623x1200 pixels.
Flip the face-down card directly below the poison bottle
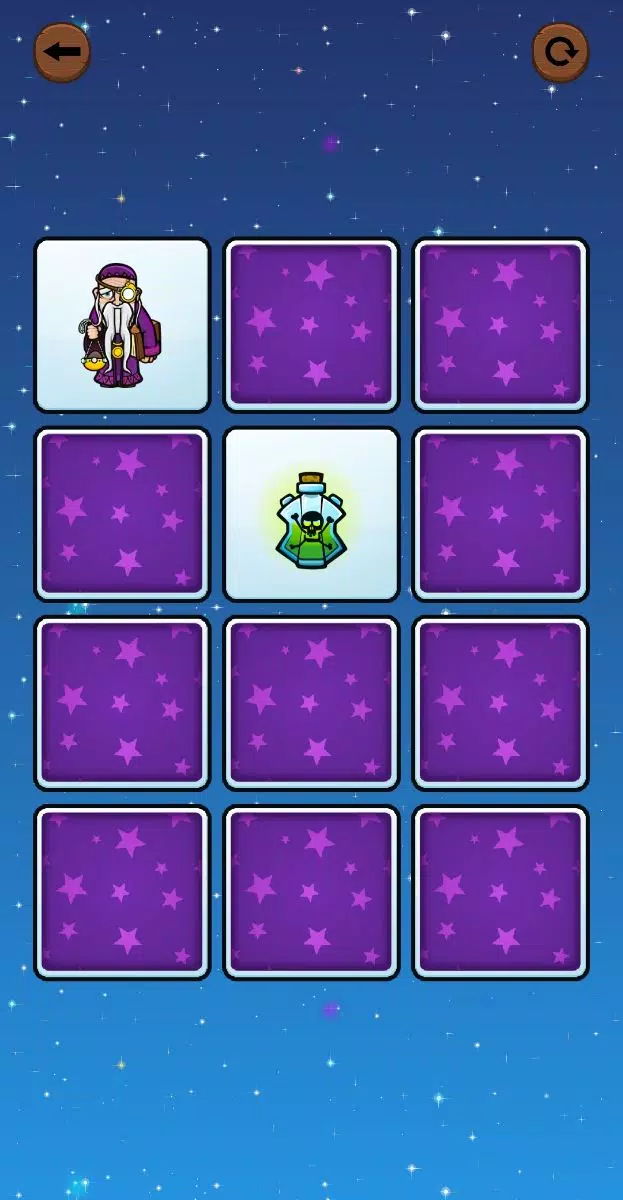(311, 703)
